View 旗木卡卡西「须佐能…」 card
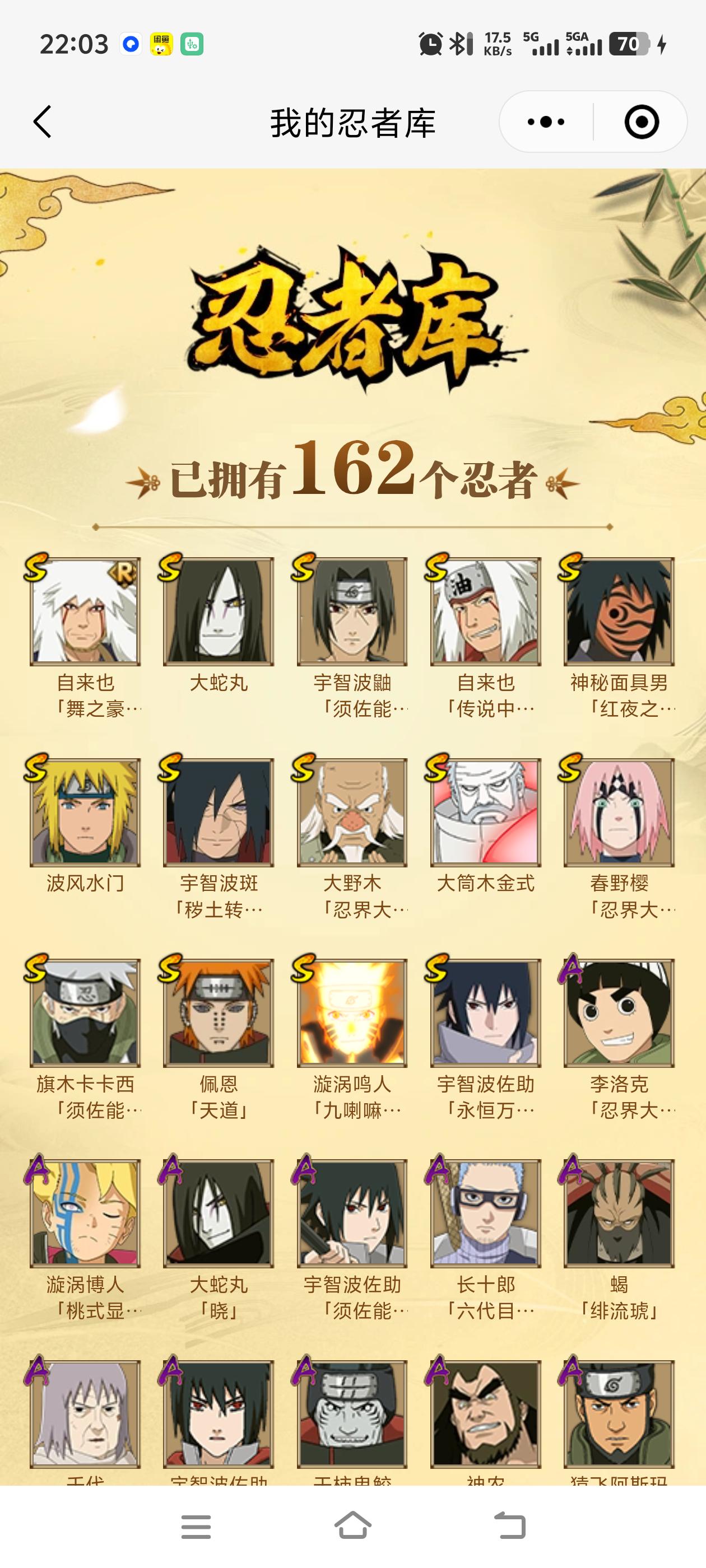706x1568 pixels. click(x=85, y=1014)
